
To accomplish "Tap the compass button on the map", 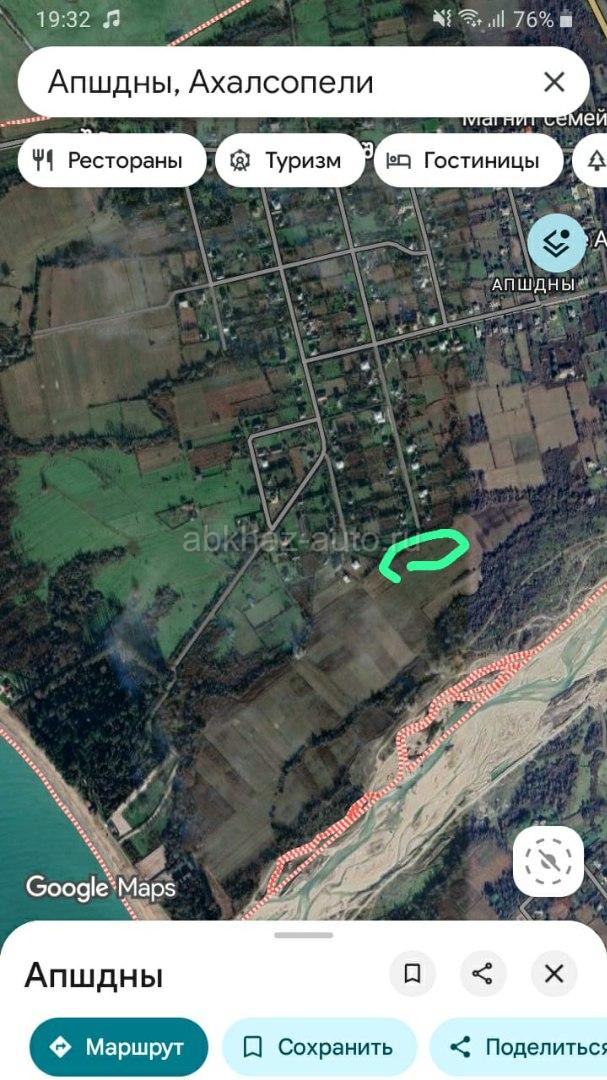I will (x=548, y=860).
